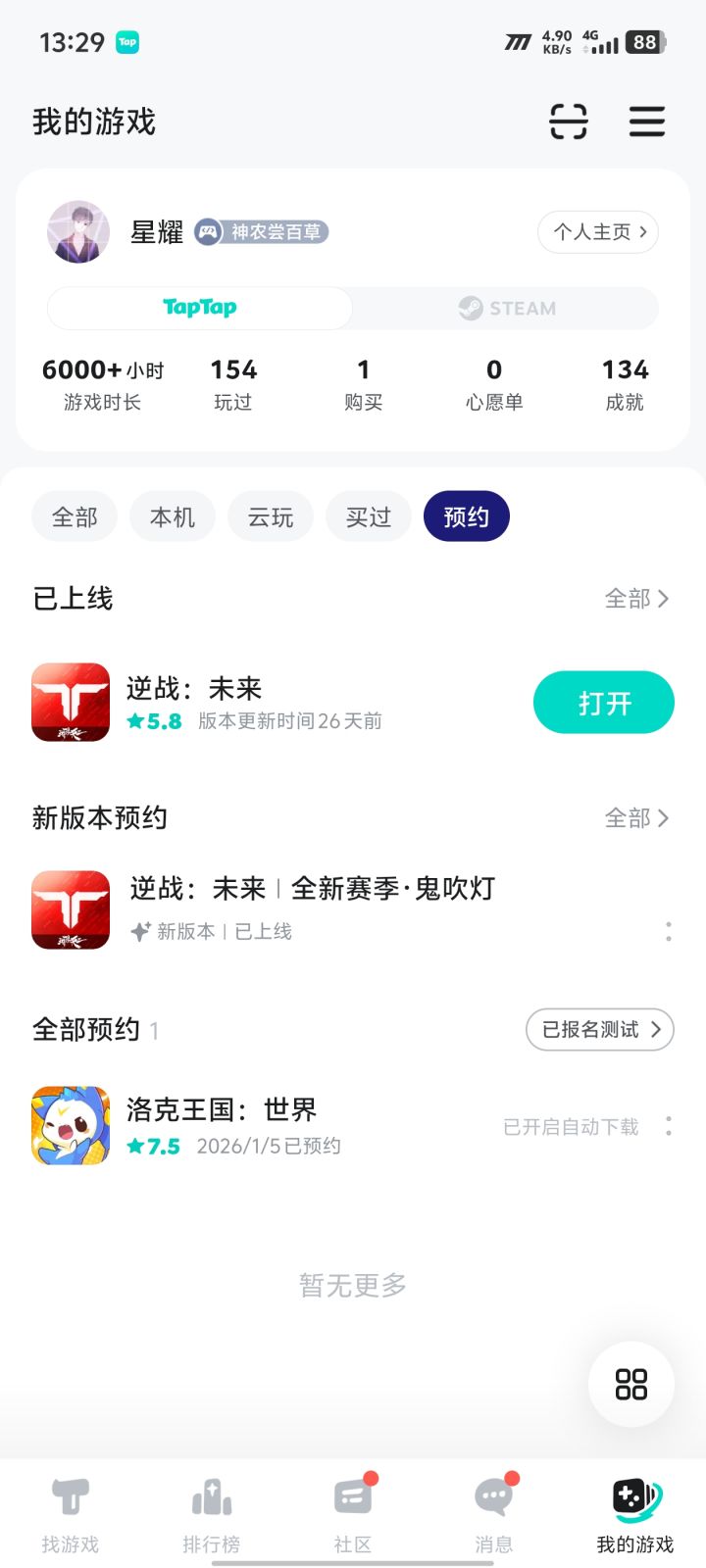The width and height of the screenshot is (706, 1568).
Task: Open 个人主页 link
Action: click(598, 232)
